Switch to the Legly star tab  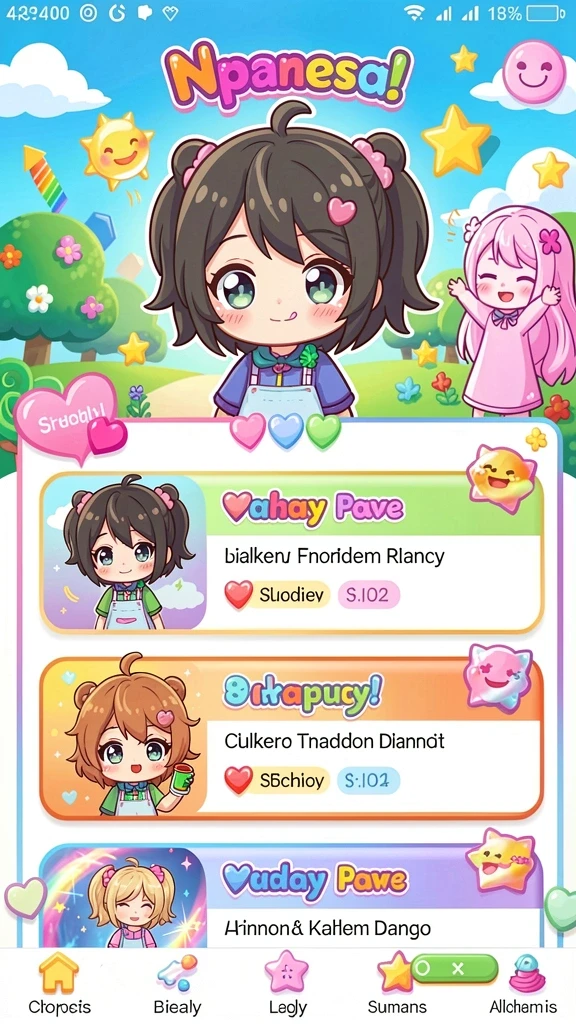pyautogui.click(x=287, y=984)
